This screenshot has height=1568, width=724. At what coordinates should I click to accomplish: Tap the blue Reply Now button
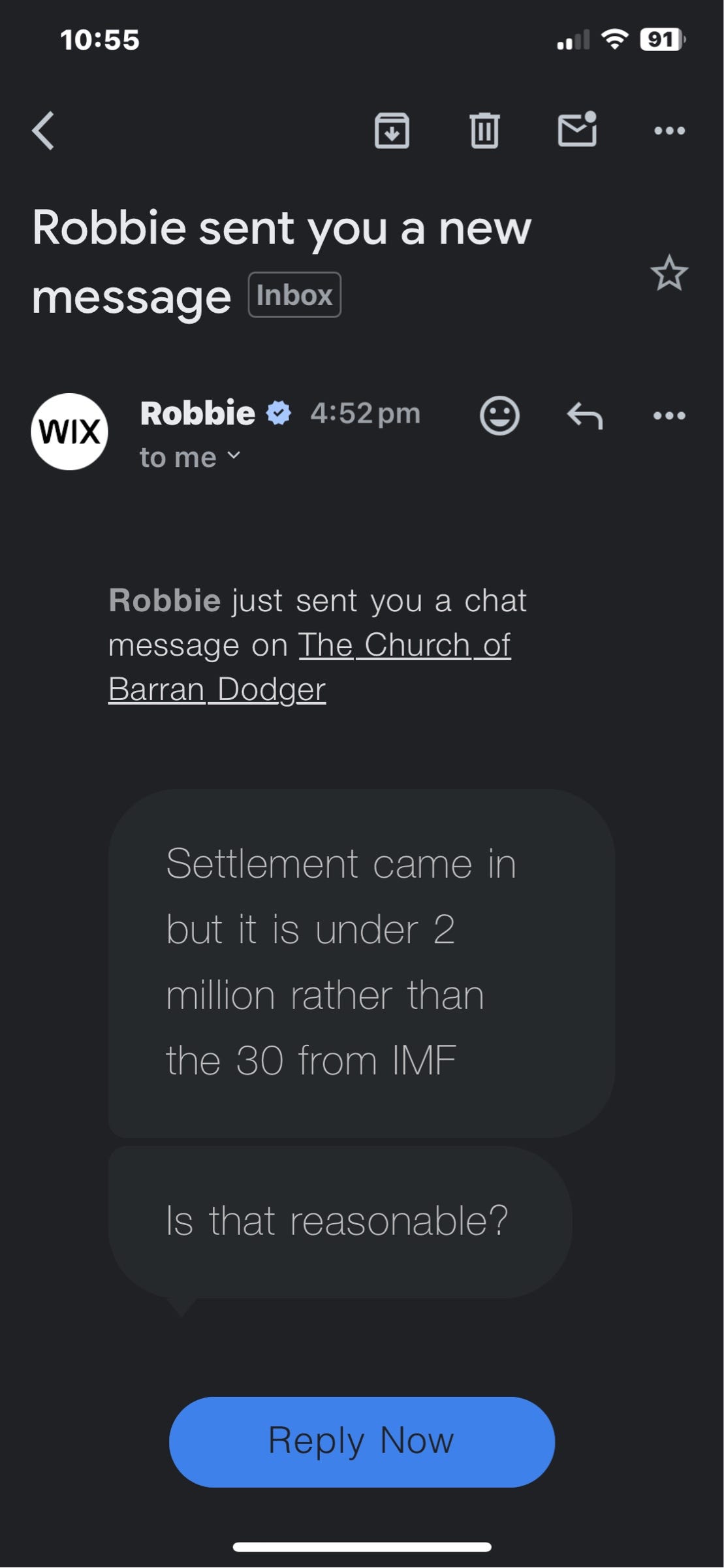pos(362,1441)
